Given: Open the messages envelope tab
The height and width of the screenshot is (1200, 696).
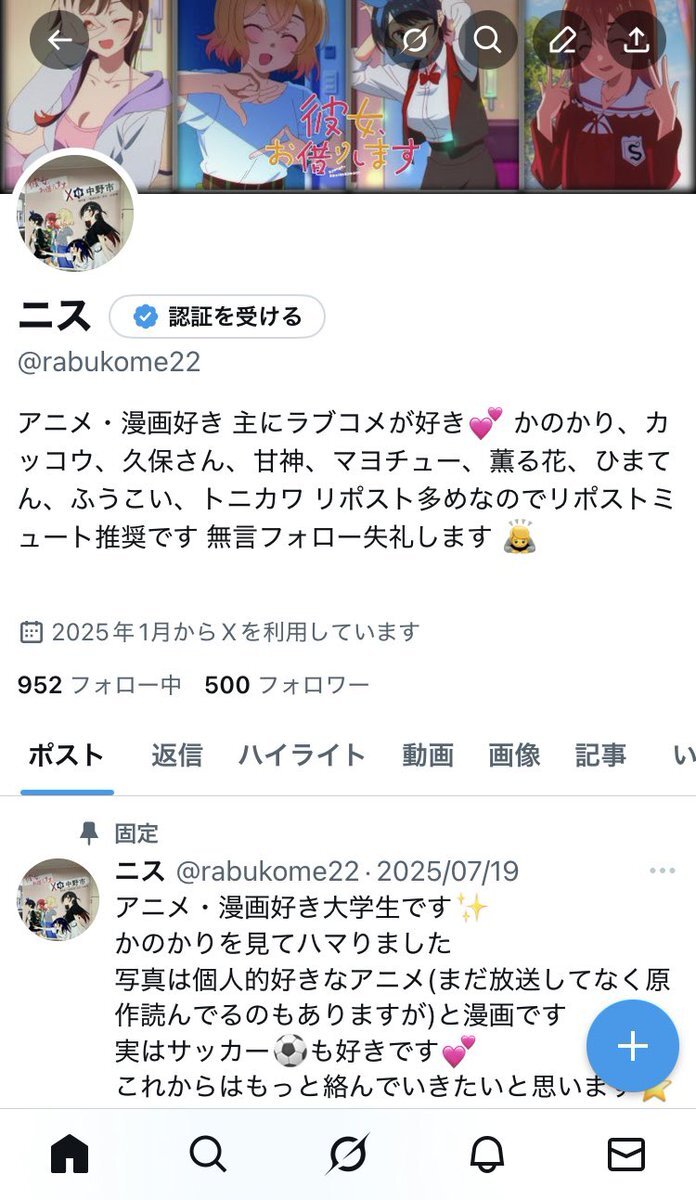Looking at the screenshot, I should tap(626, 1155).
